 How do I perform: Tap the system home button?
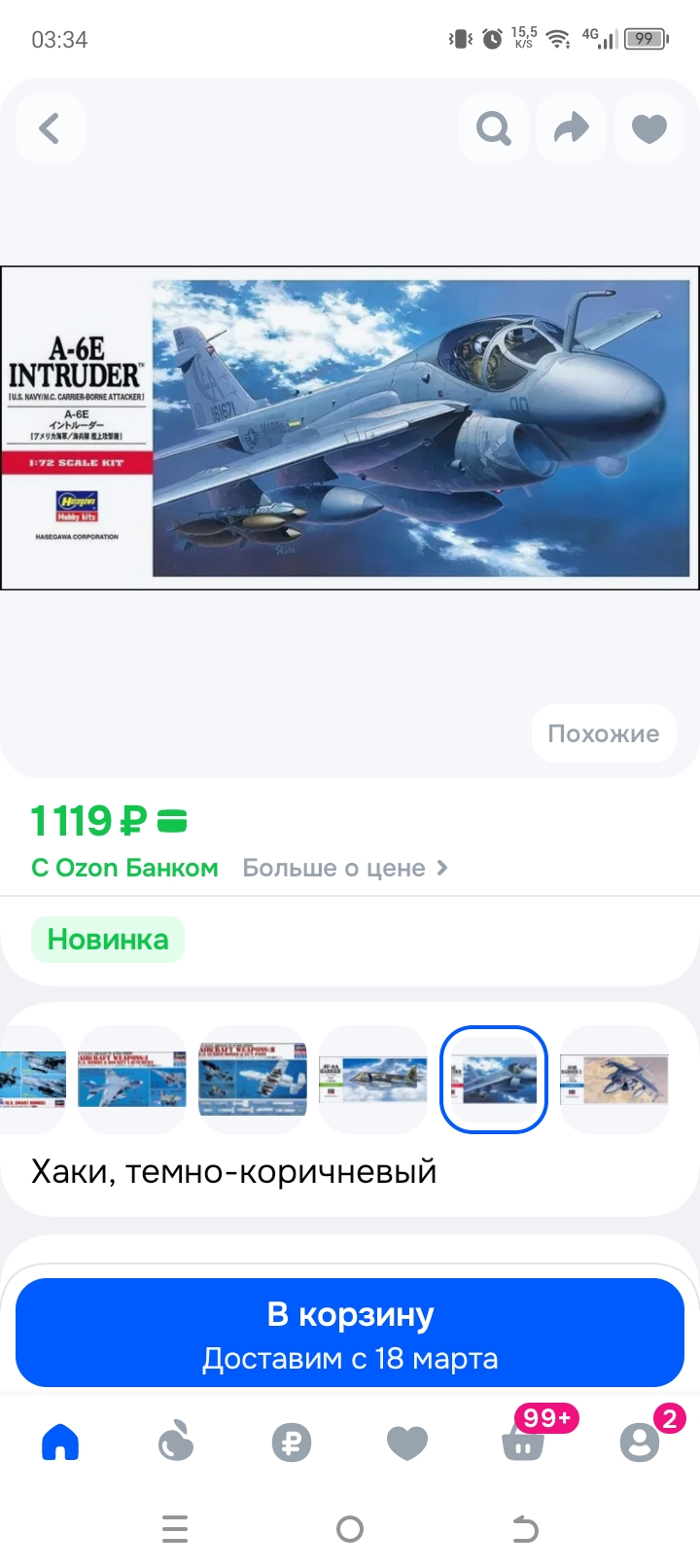point(350,1529)
